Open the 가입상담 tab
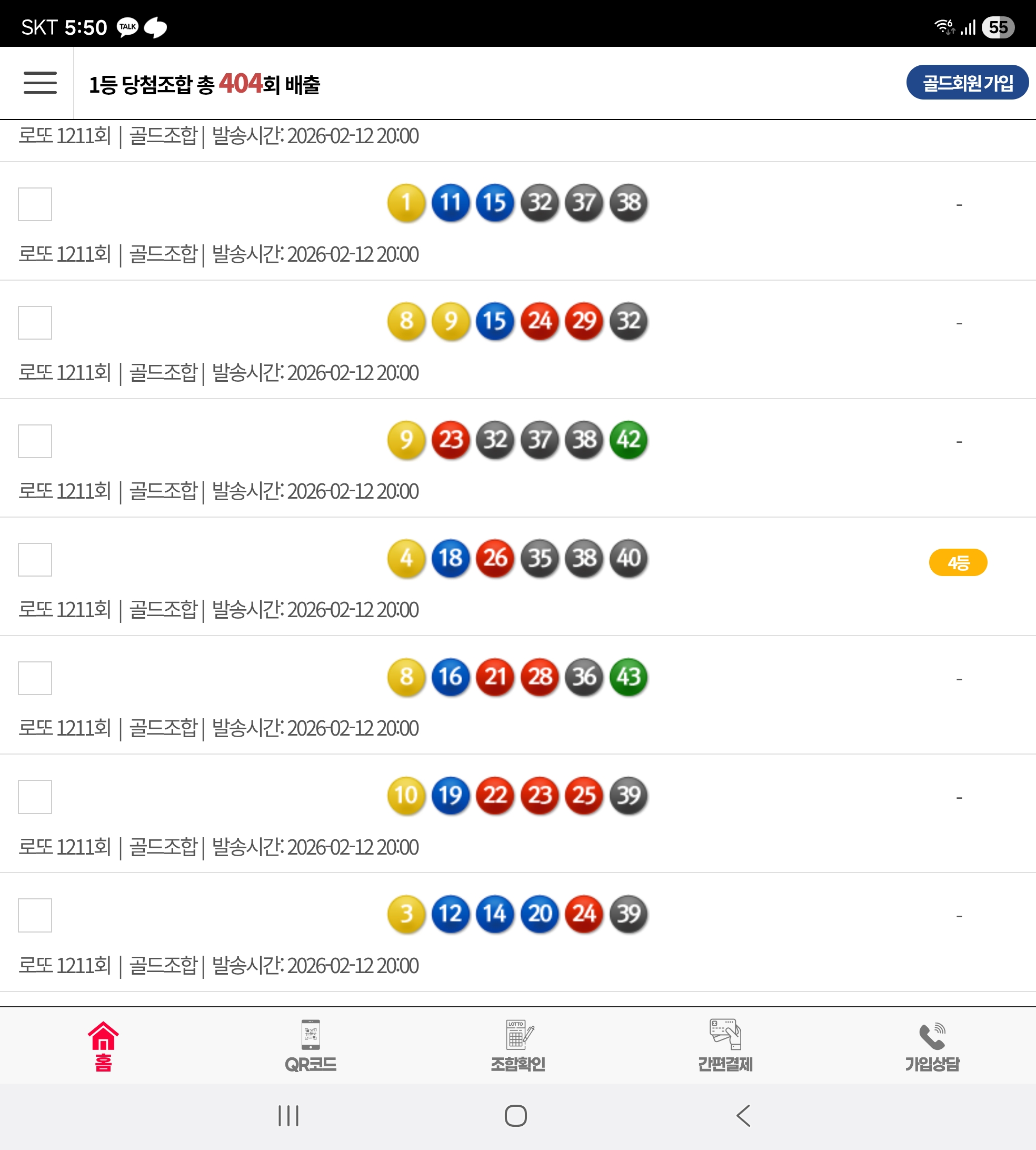1036x1150 pixels. (x=932, y=1046)
